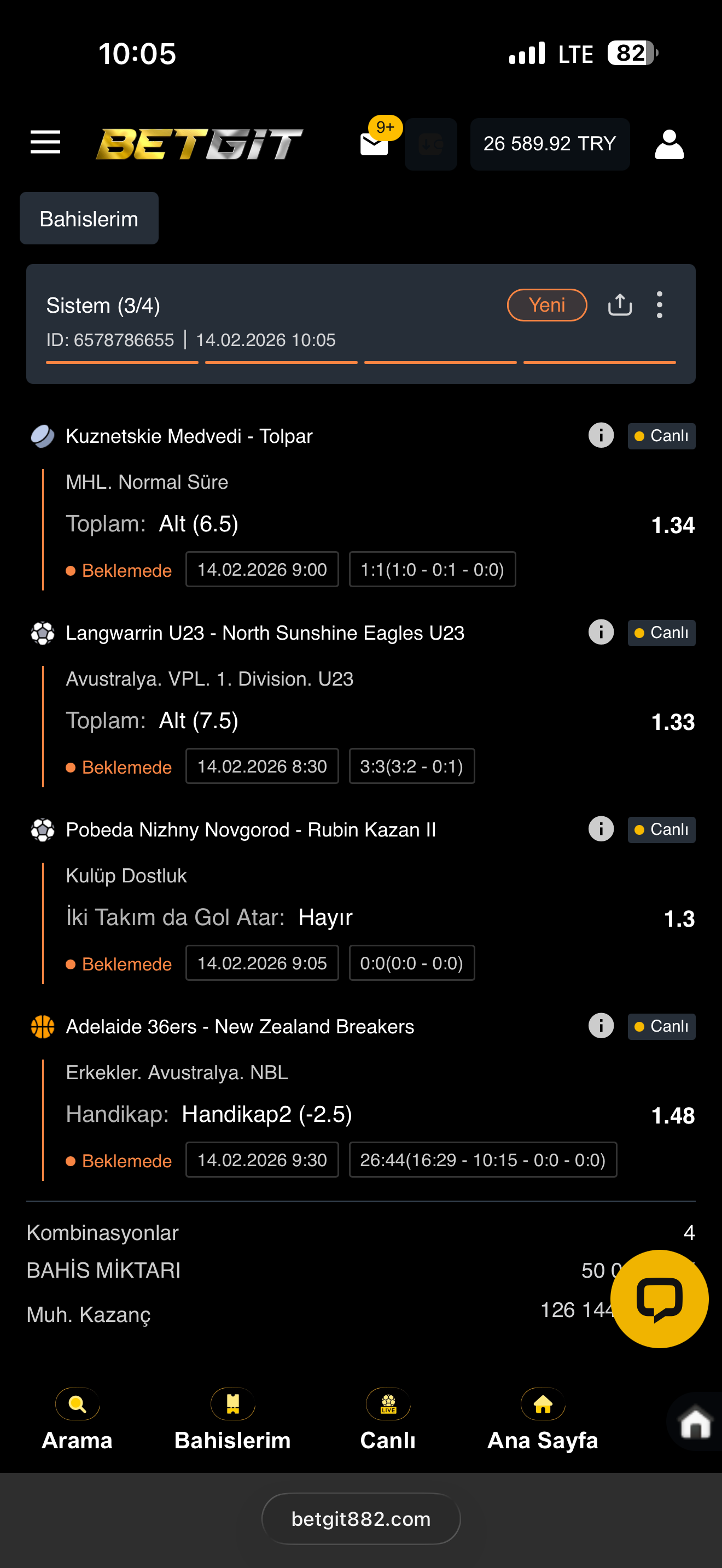View info for Pobeda Nizhny Novgorod match

coord(601,828)
